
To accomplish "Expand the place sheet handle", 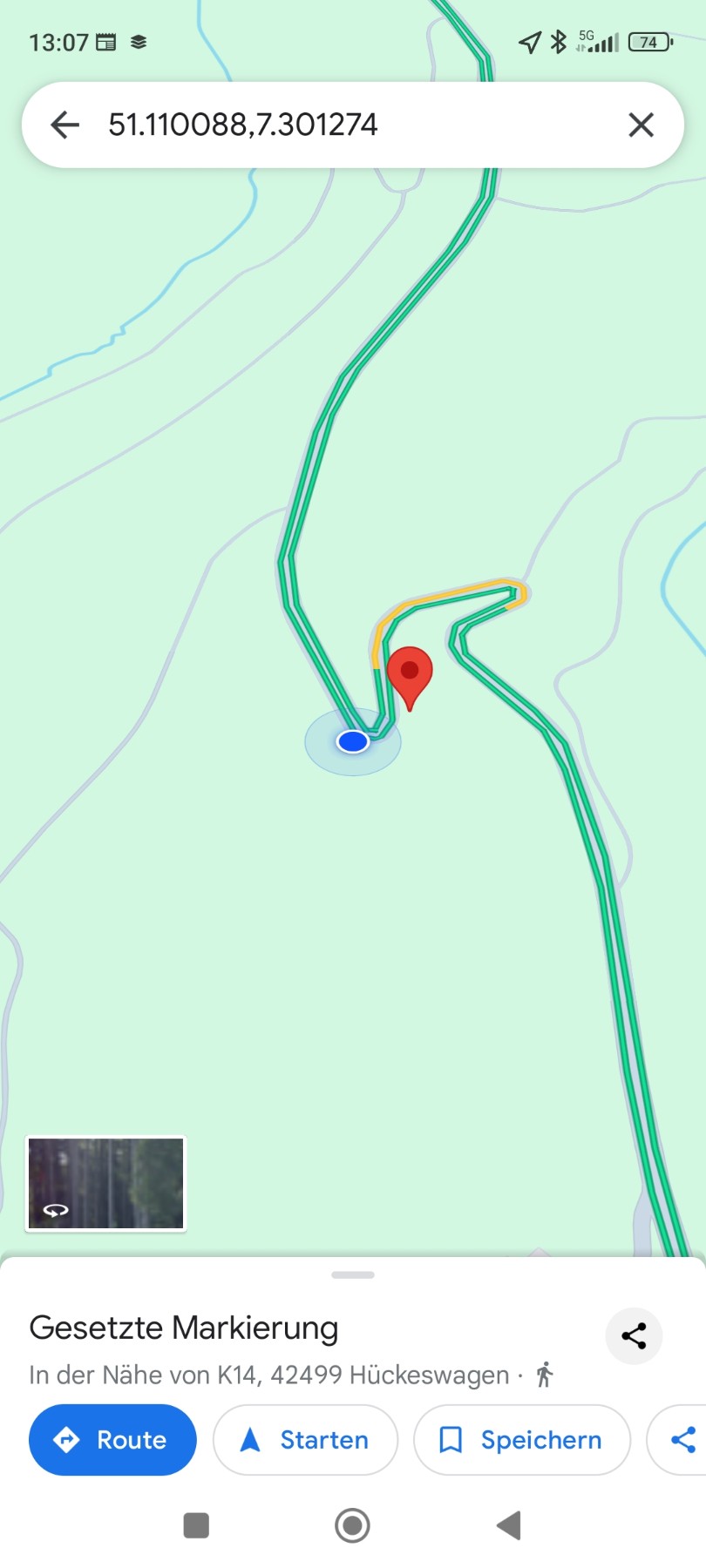I will [x=353, y=1274].
